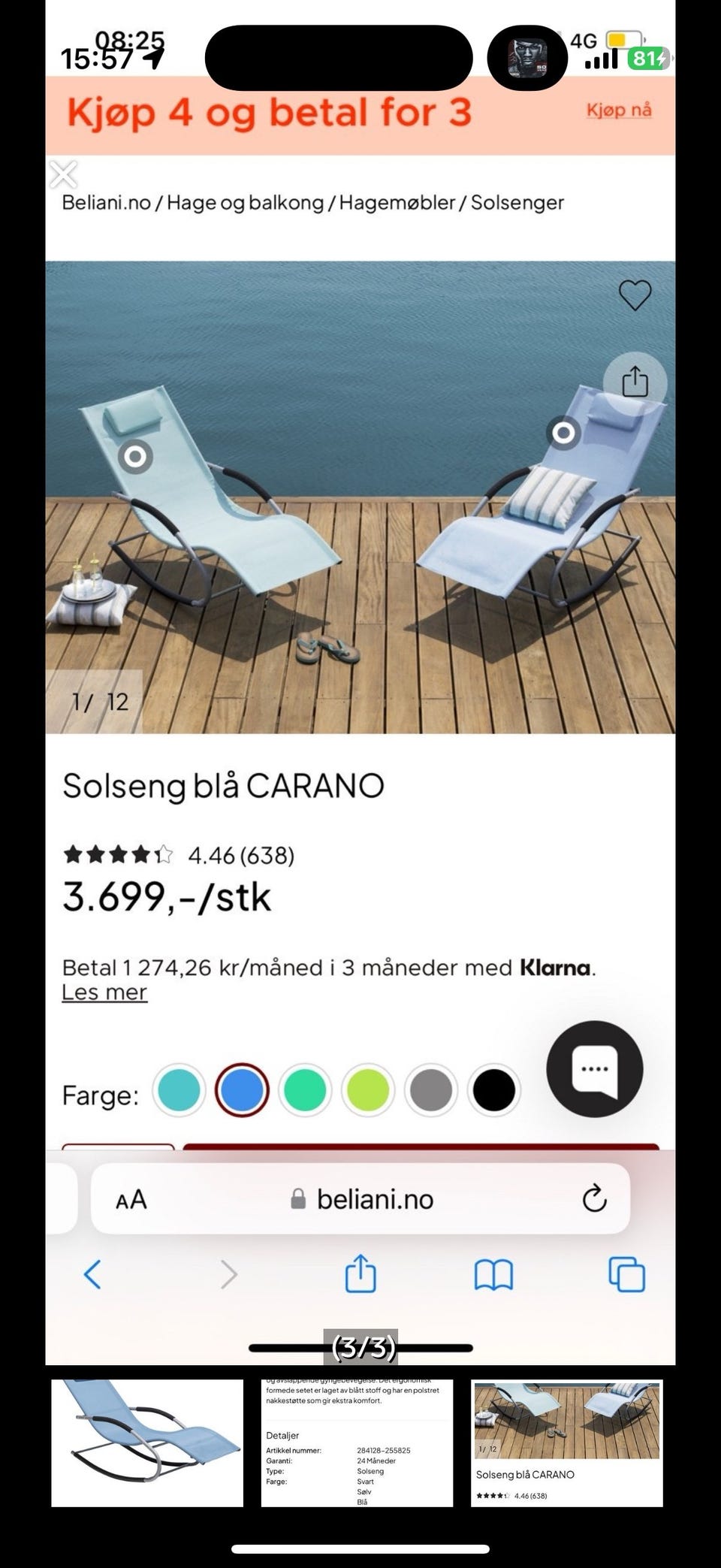Close the product view with the X
721x1568 pixels.
[x=64, y=174]
